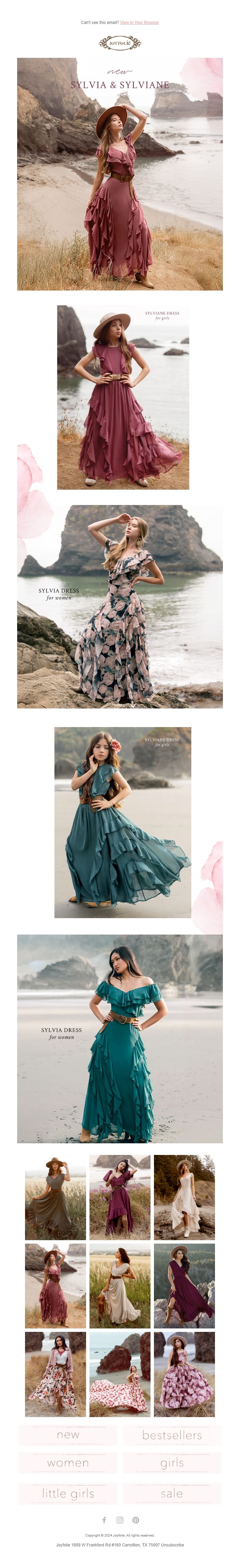Open the little girls category
Viewport: 240px width, 1568px height.
coord(68,1493)
